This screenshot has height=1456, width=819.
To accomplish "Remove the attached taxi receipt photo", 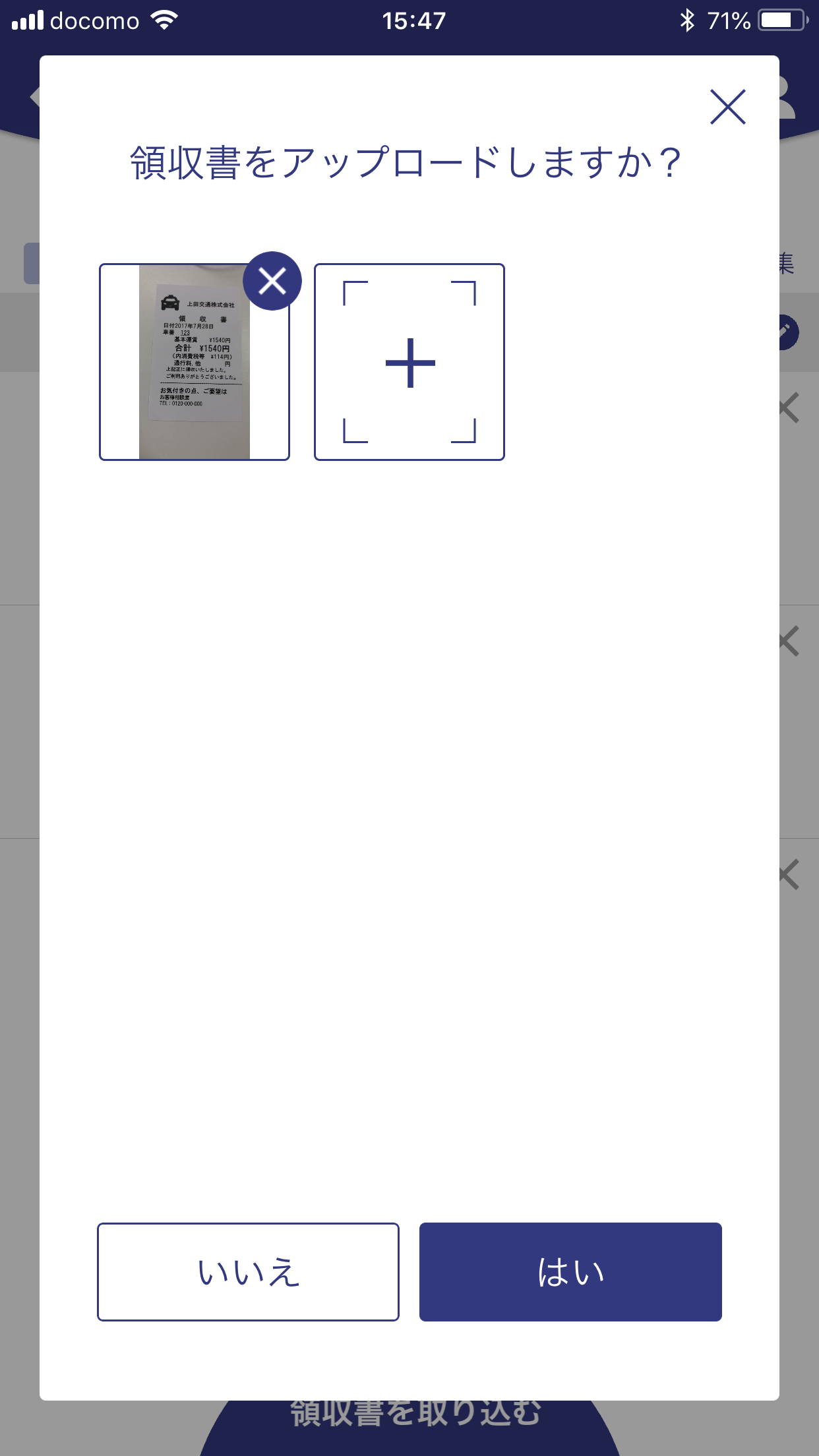I will click(x=272, y=282).
